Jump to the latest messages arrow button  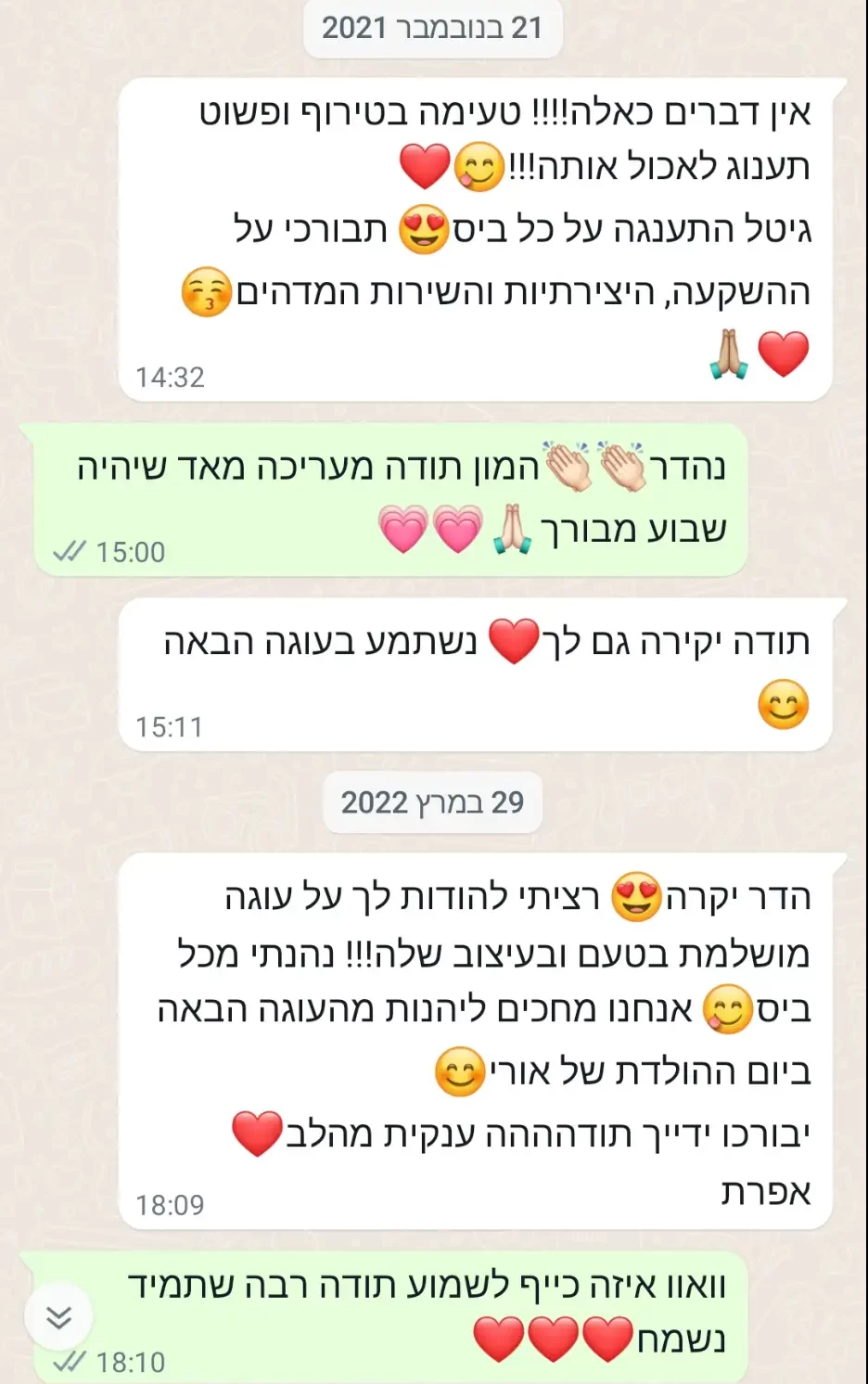[58, 1315]
